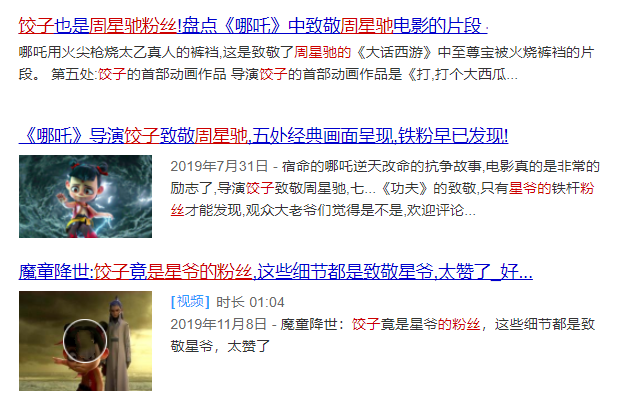Open the '魔童降世:饺子竟是星爷的粉丝' result link
The image size is (636, 400).
point(275,271)
